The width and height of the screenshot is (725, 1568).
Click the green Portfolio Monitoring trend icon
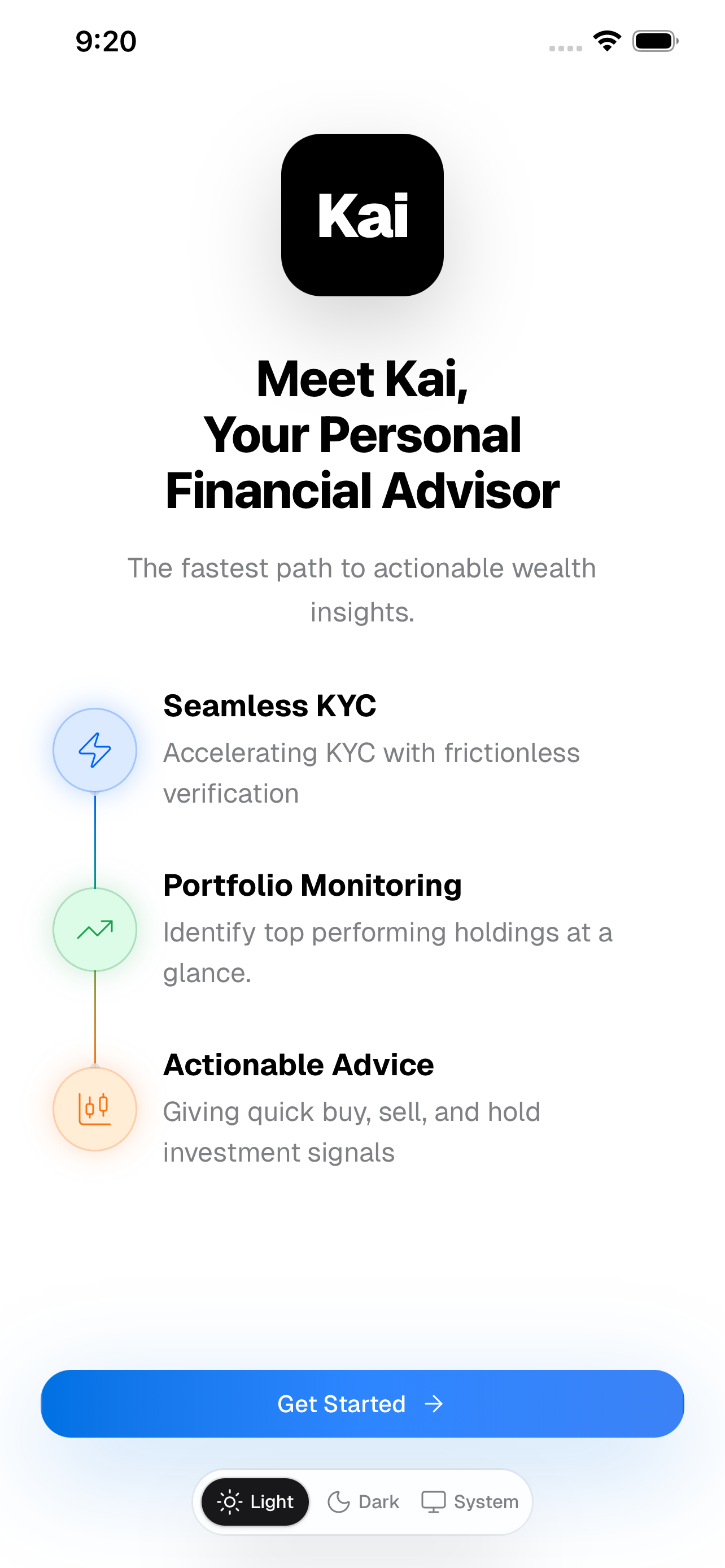point(94,930)
